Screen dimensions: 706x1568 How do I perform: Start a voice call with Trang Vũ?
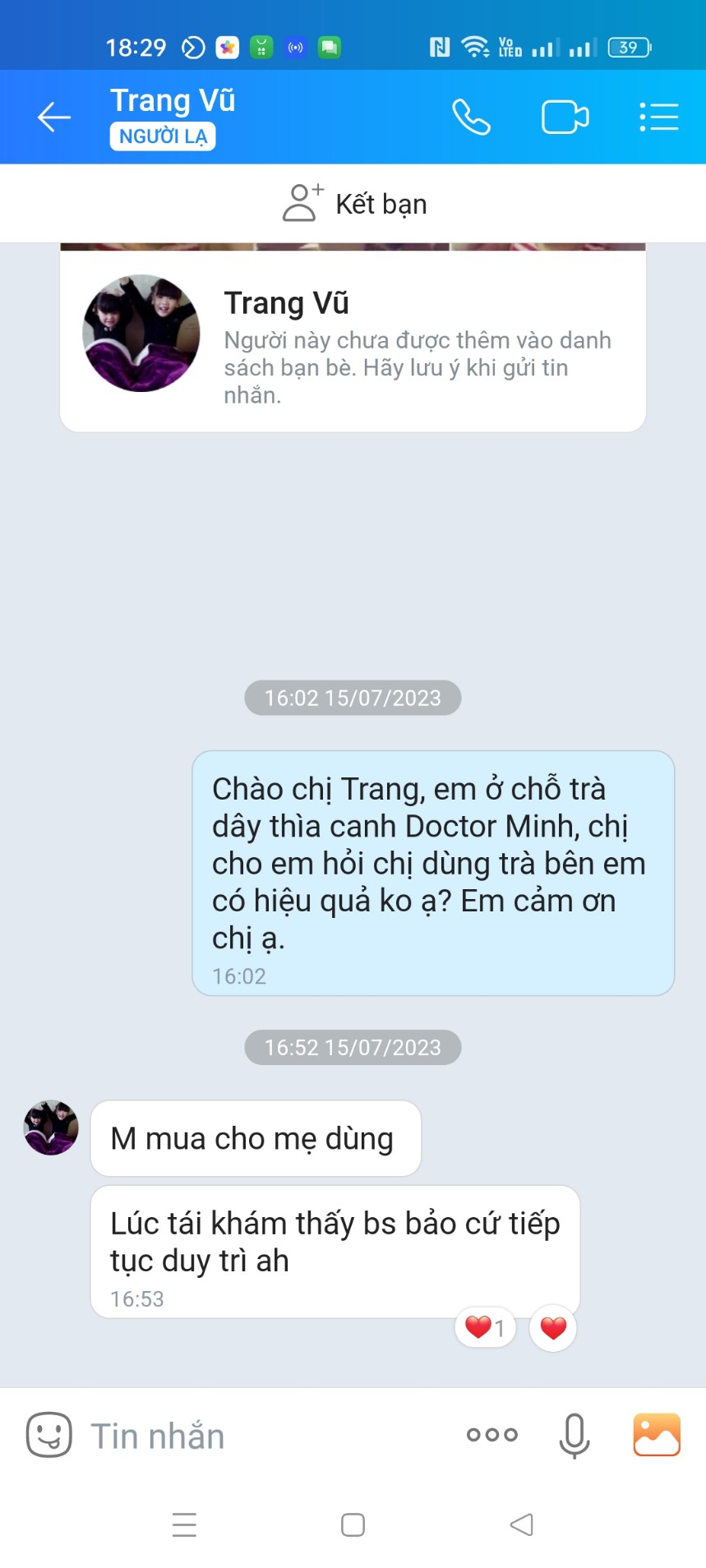pos(471,118)
